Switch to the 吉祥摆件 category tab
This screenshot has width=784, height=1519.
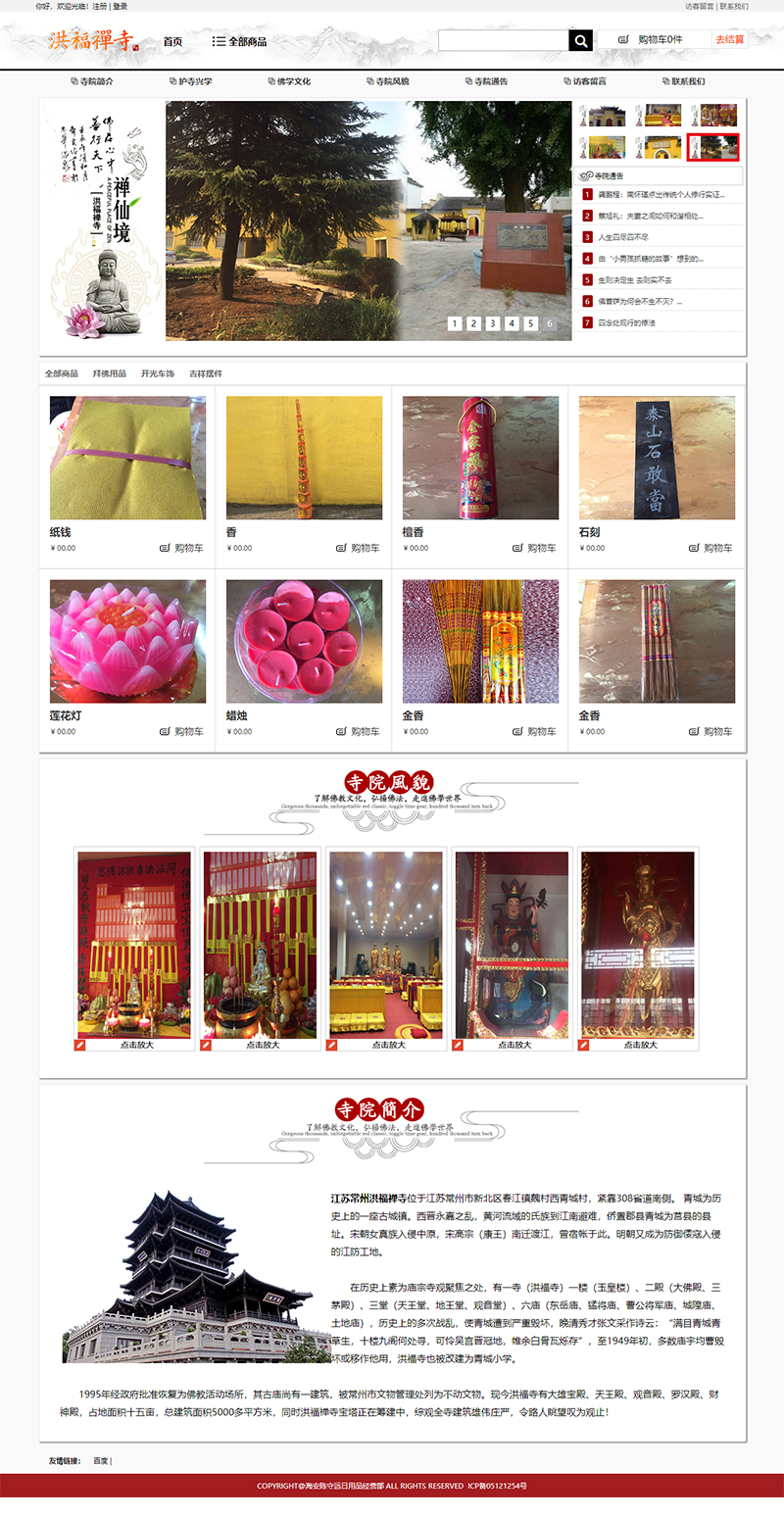click(206, 373)
